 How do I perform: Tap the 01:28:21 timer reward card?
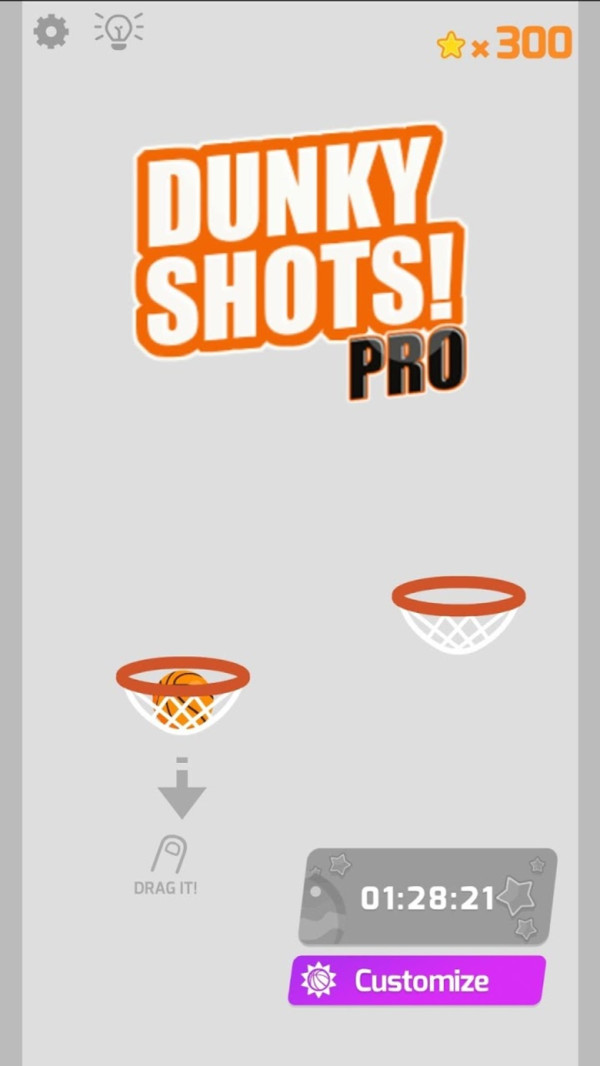click(427, 896)
